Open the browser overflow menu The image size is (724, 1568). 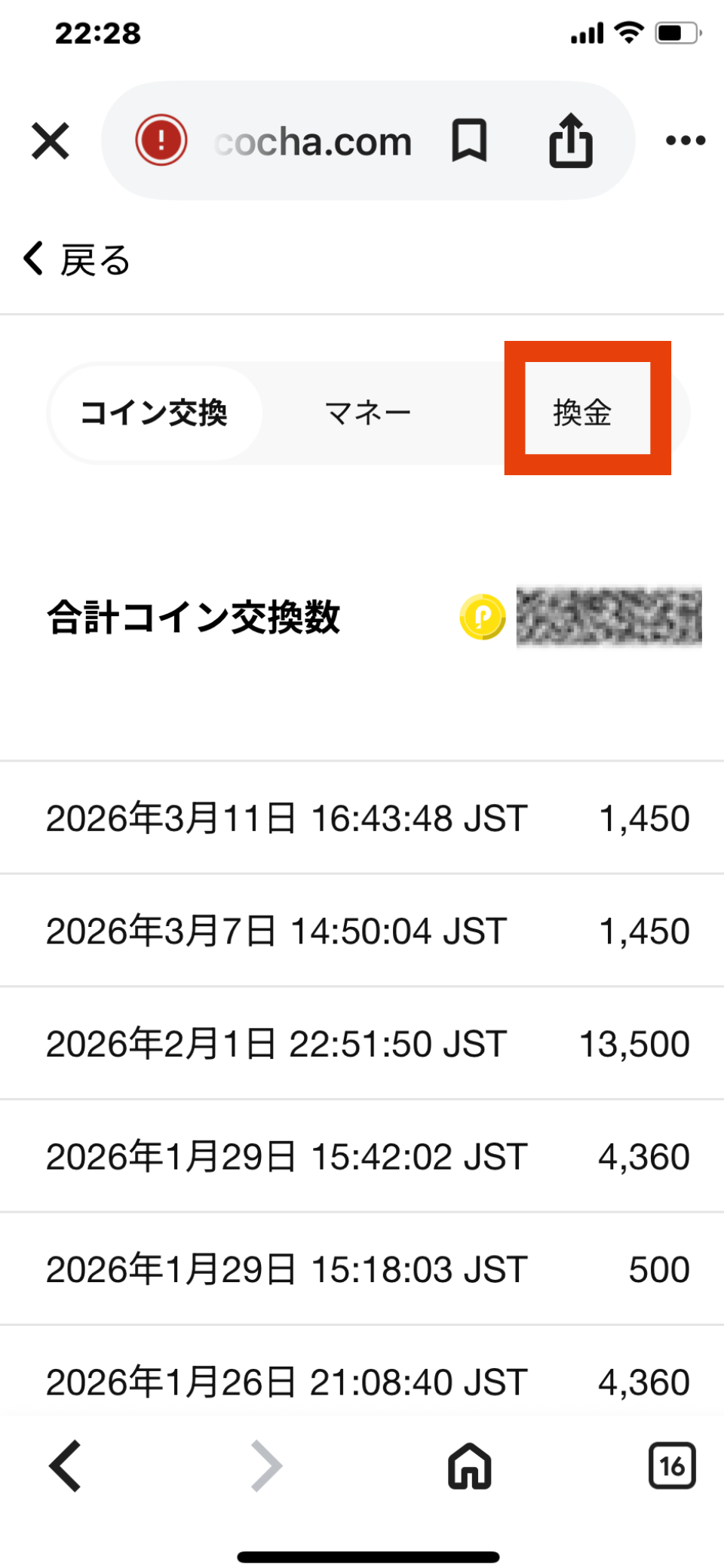click(686, 140)
